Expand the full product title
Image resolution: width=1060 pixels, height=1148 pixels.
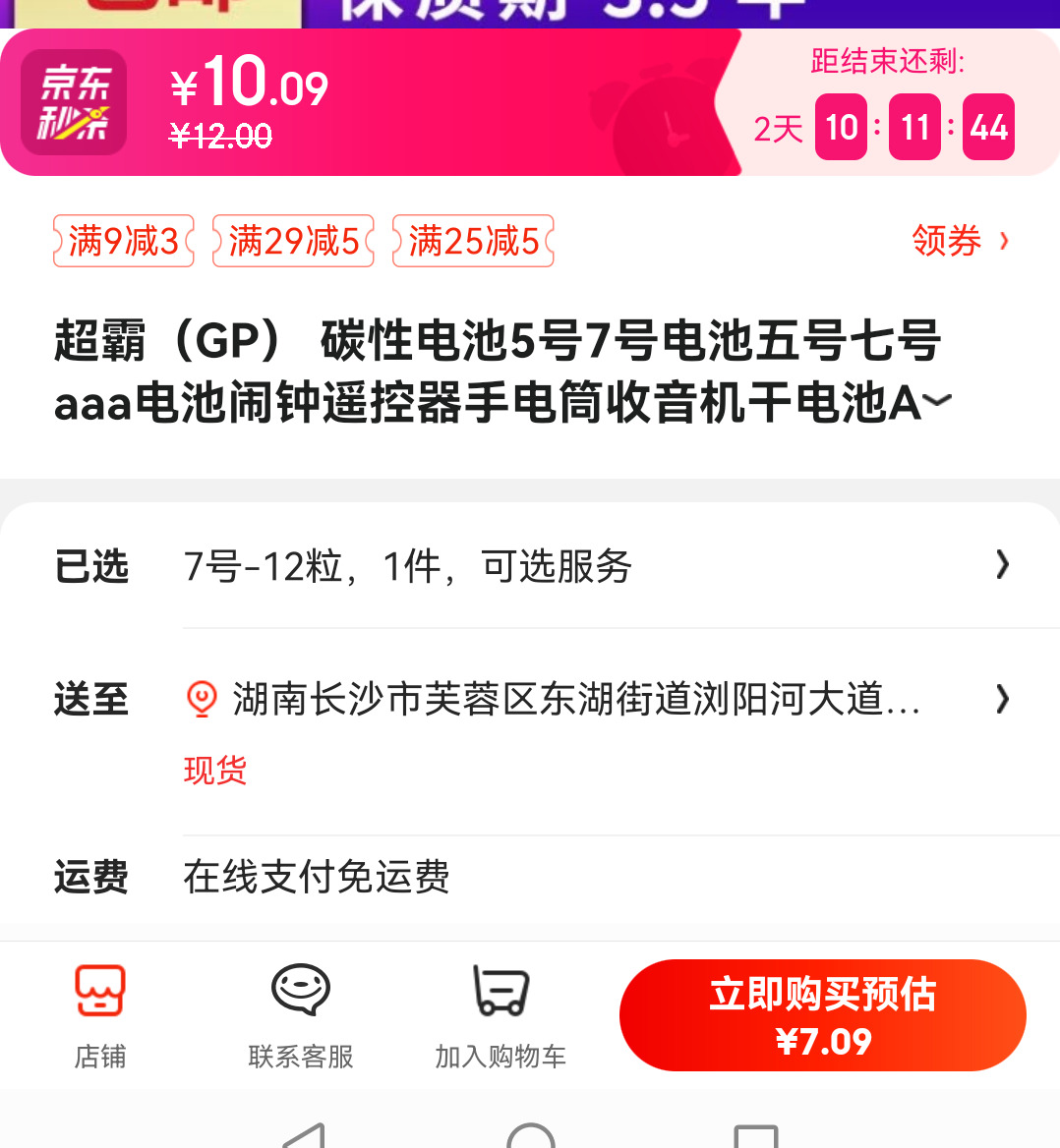click(x=938, y=401)
